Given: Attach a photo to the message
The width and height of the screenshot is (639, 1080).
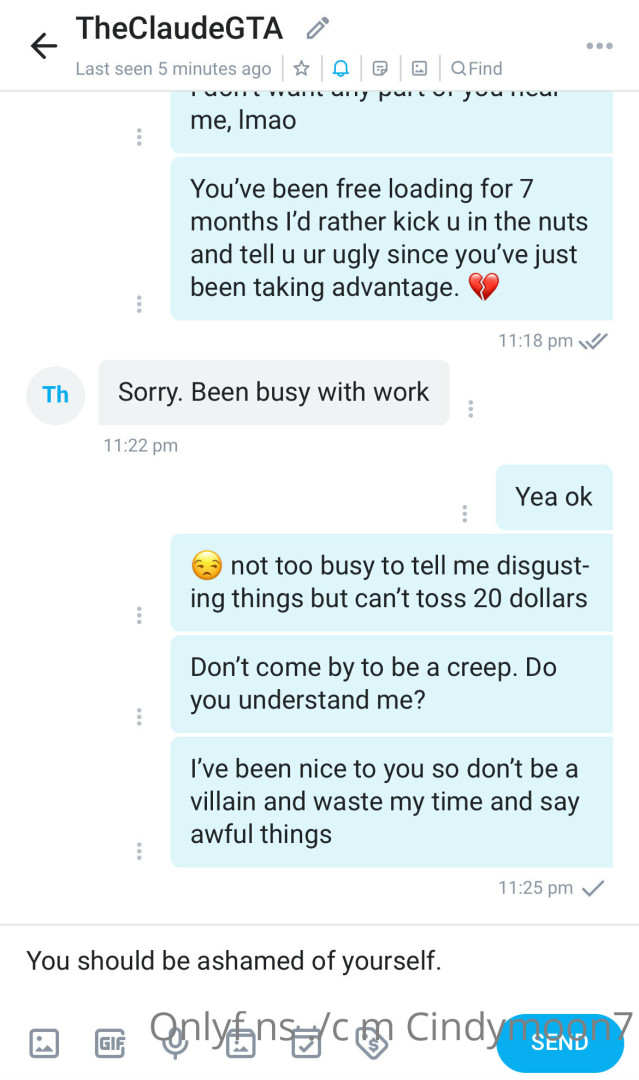Looking at the screenshot, I should pos(44,1043).
